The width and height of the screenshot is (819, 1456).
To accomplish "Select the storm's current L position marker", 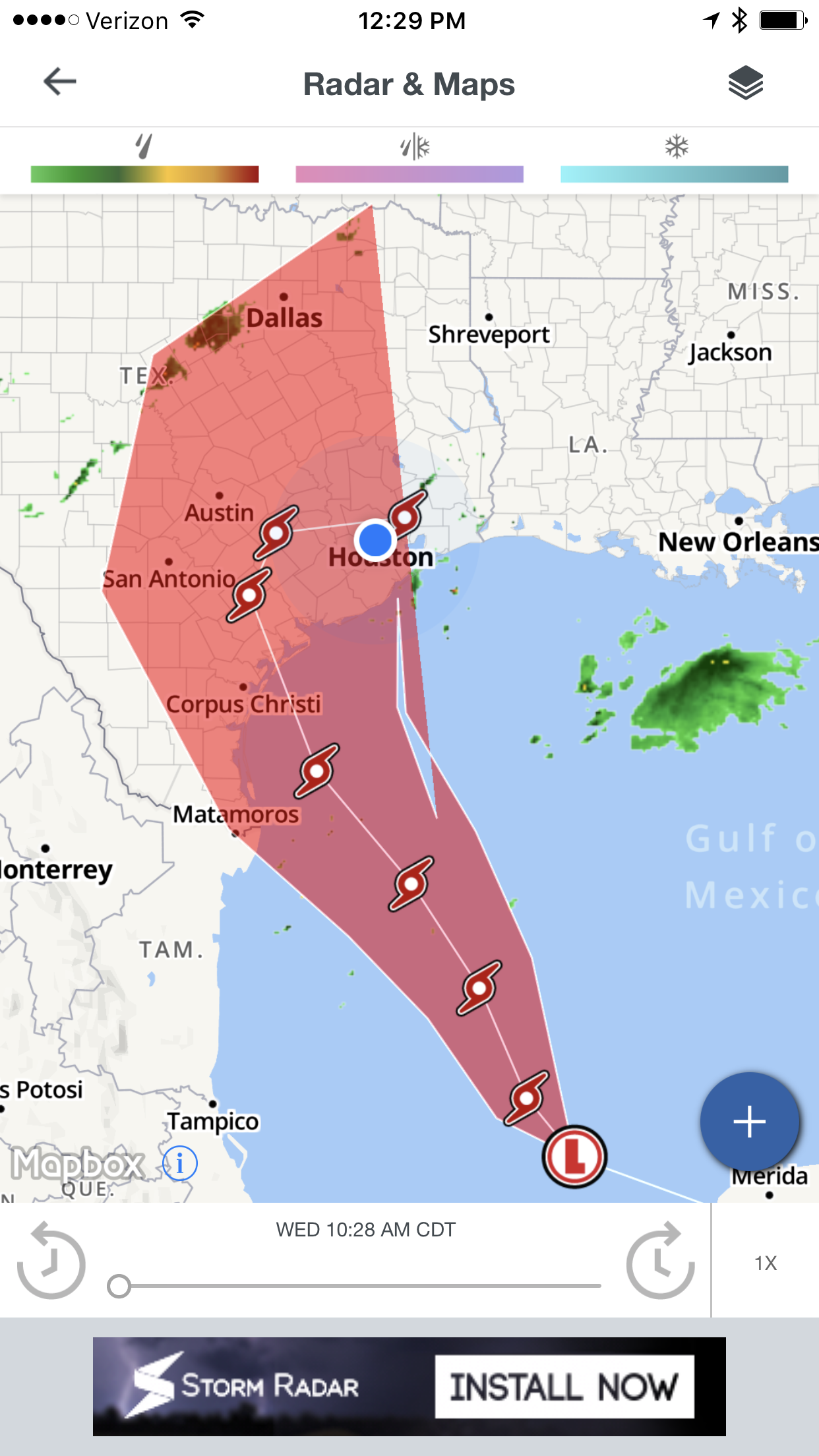I will click(574, 1157).
